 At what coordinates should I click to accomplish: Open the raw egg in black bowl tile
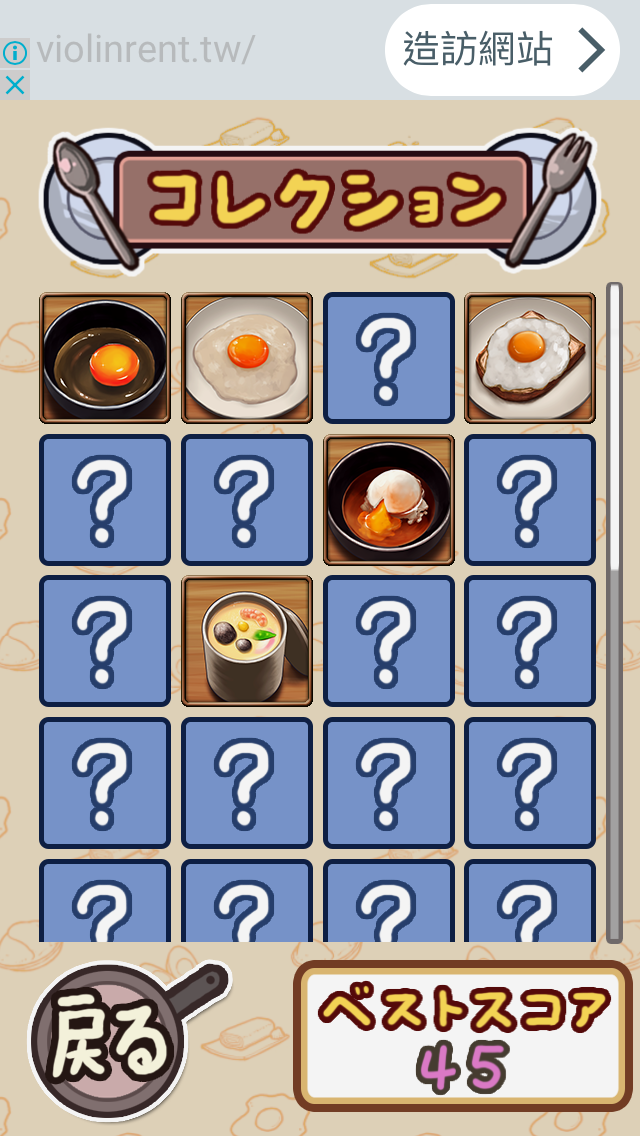tap(105, 358)
